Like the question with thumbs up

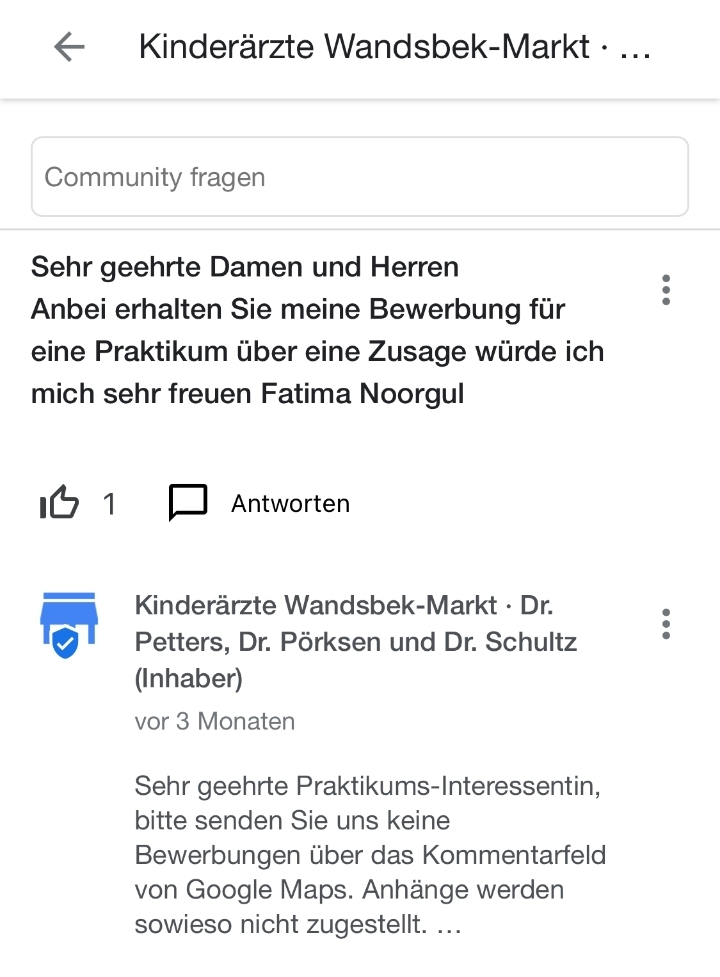point(59,503)
